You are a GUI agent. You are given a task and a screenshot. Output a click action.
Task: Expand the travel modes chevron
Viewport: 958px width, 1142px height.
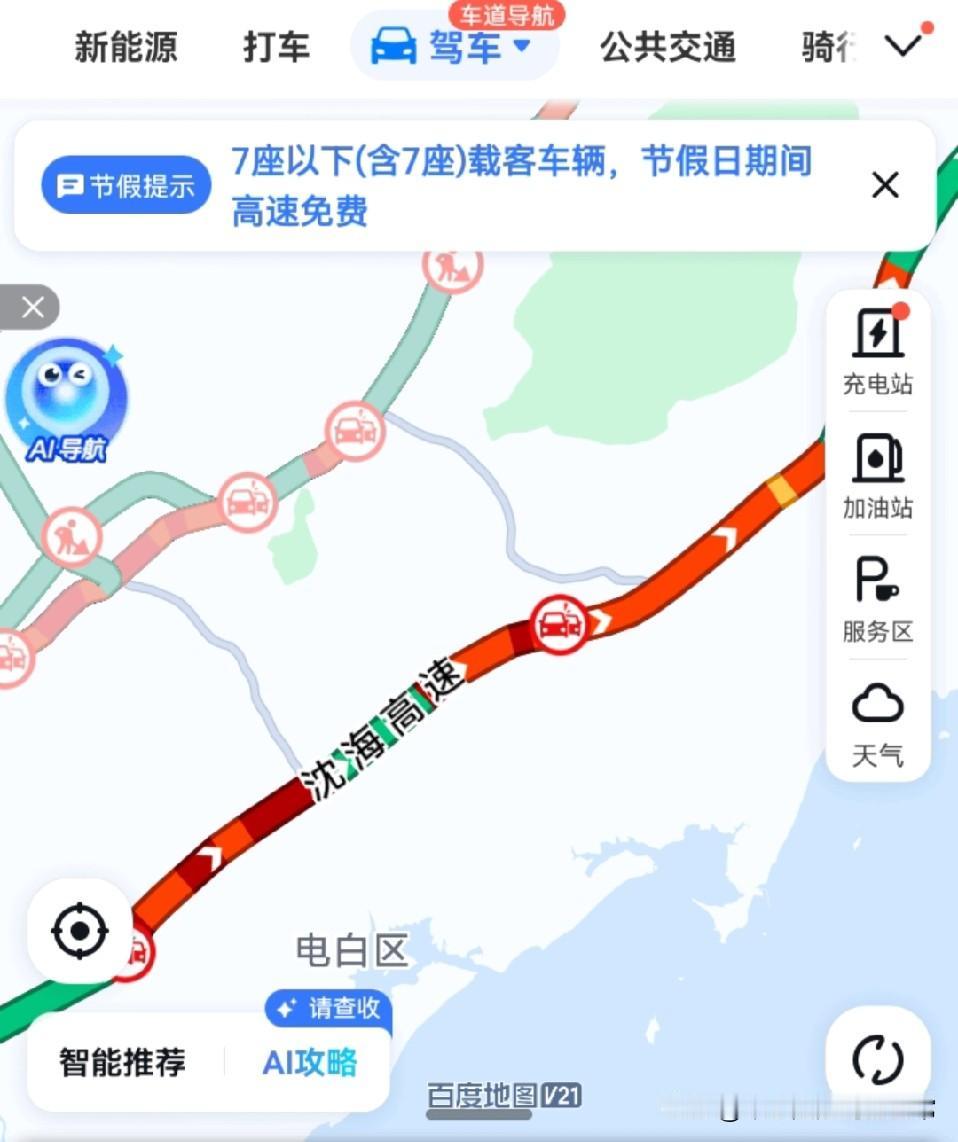tap(905, 45)
